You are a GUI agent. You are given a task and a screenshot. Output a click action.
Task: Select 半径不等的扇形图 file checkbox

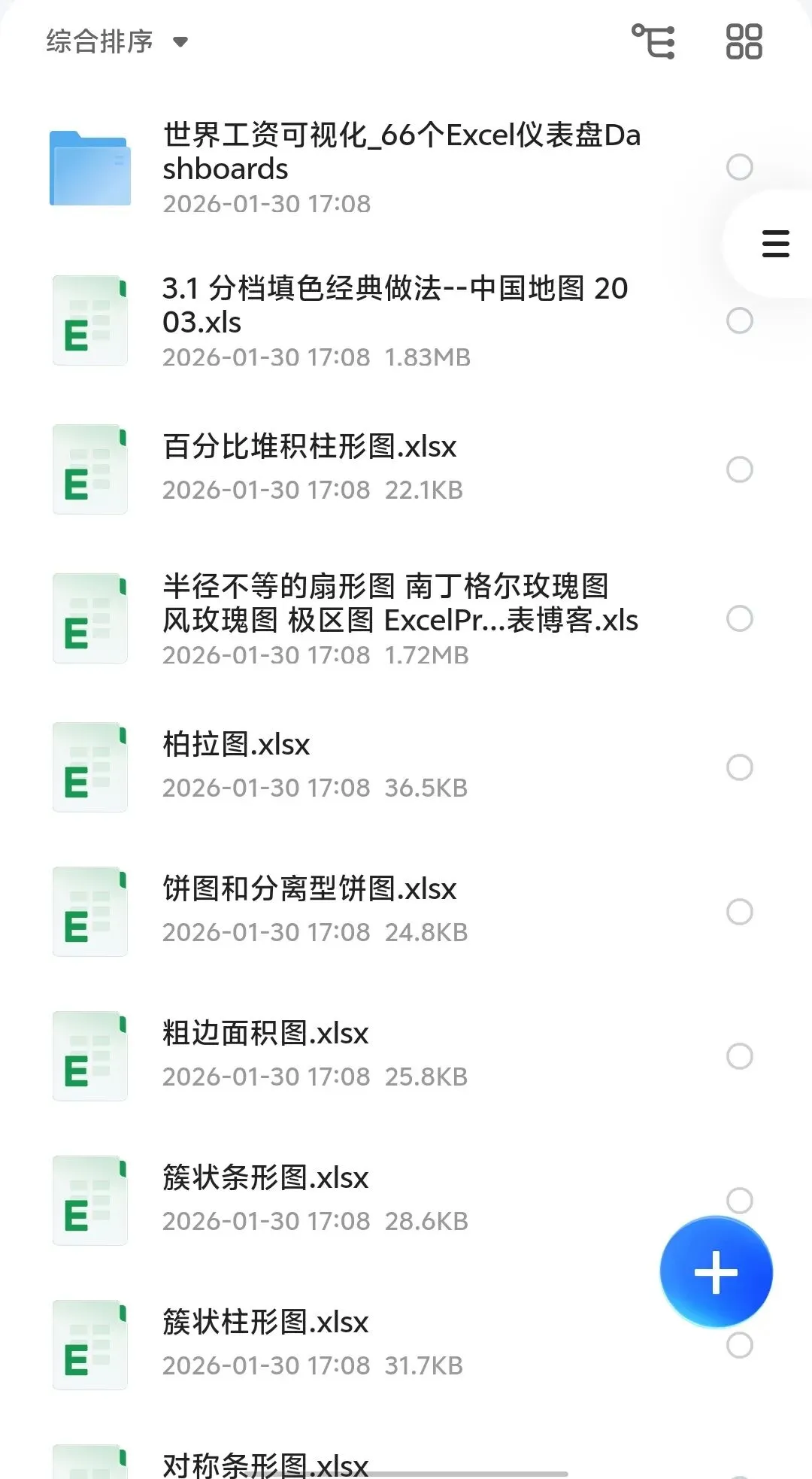(740, 618)
